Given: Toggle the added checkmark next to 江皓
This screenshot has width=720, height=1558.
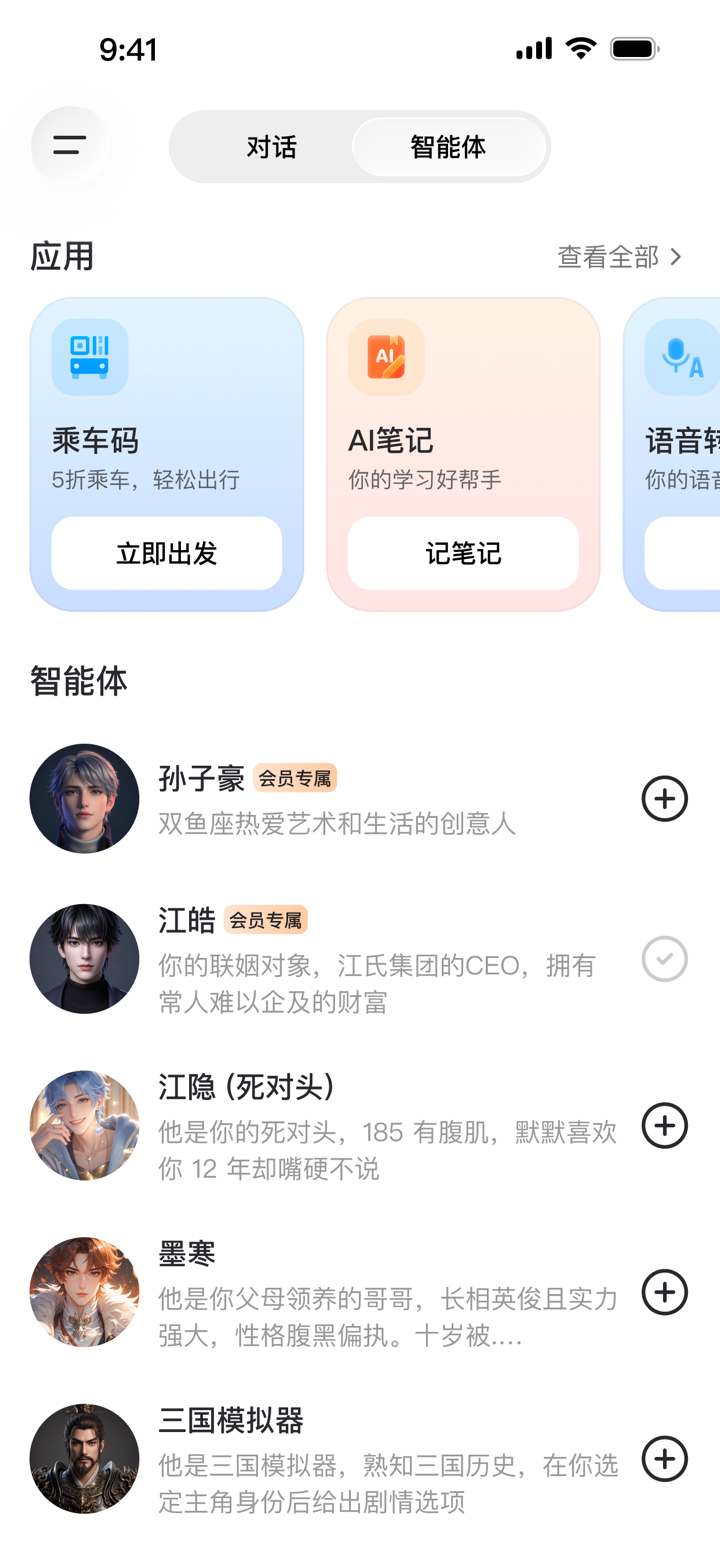Looking at the screenshot, I should (x=664, y=959).
